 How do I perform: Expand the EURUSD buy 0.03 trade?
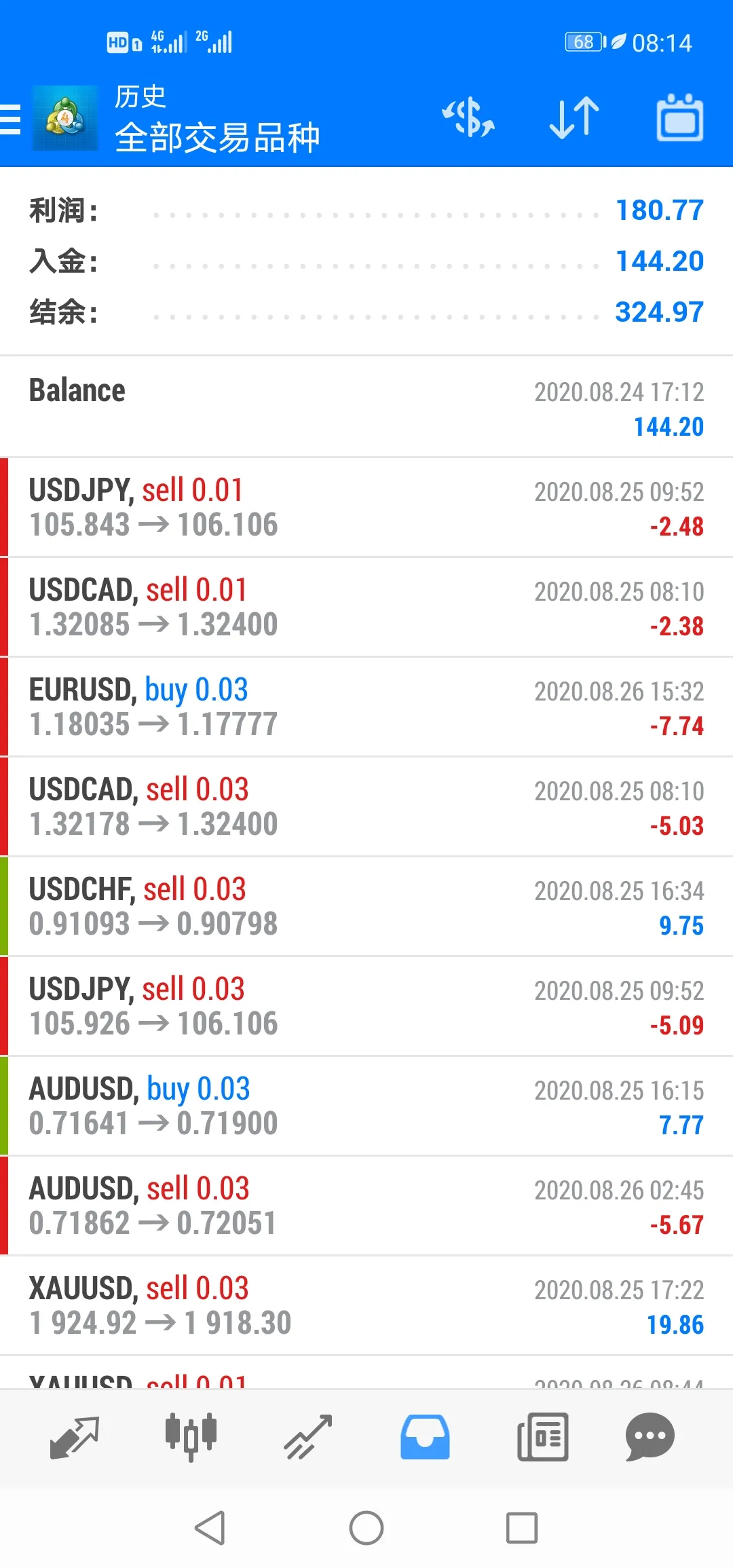pyautogui.click(x=366, y=707)
